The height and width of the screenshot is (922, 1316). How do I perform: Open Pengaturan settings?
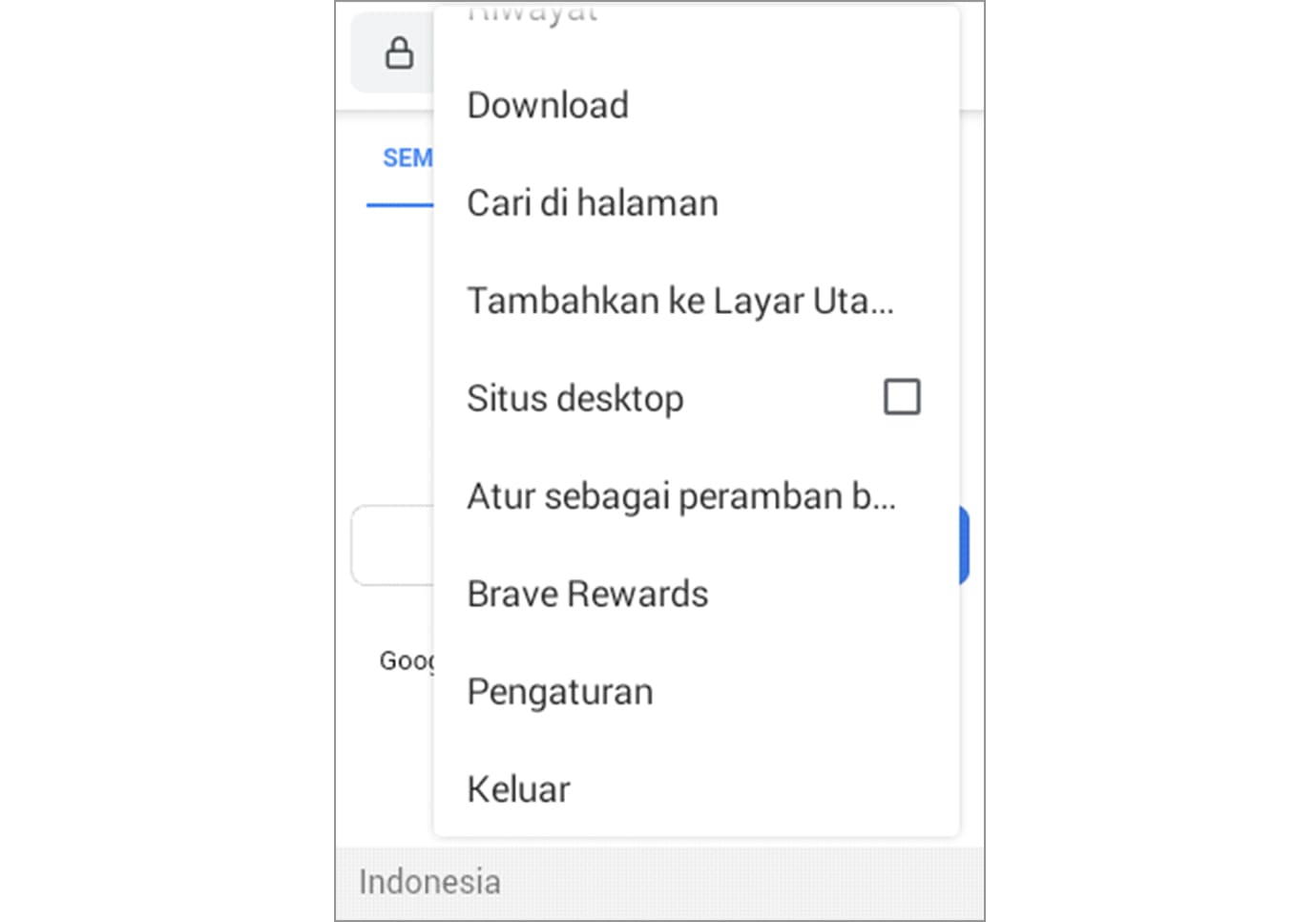(560, 692)
